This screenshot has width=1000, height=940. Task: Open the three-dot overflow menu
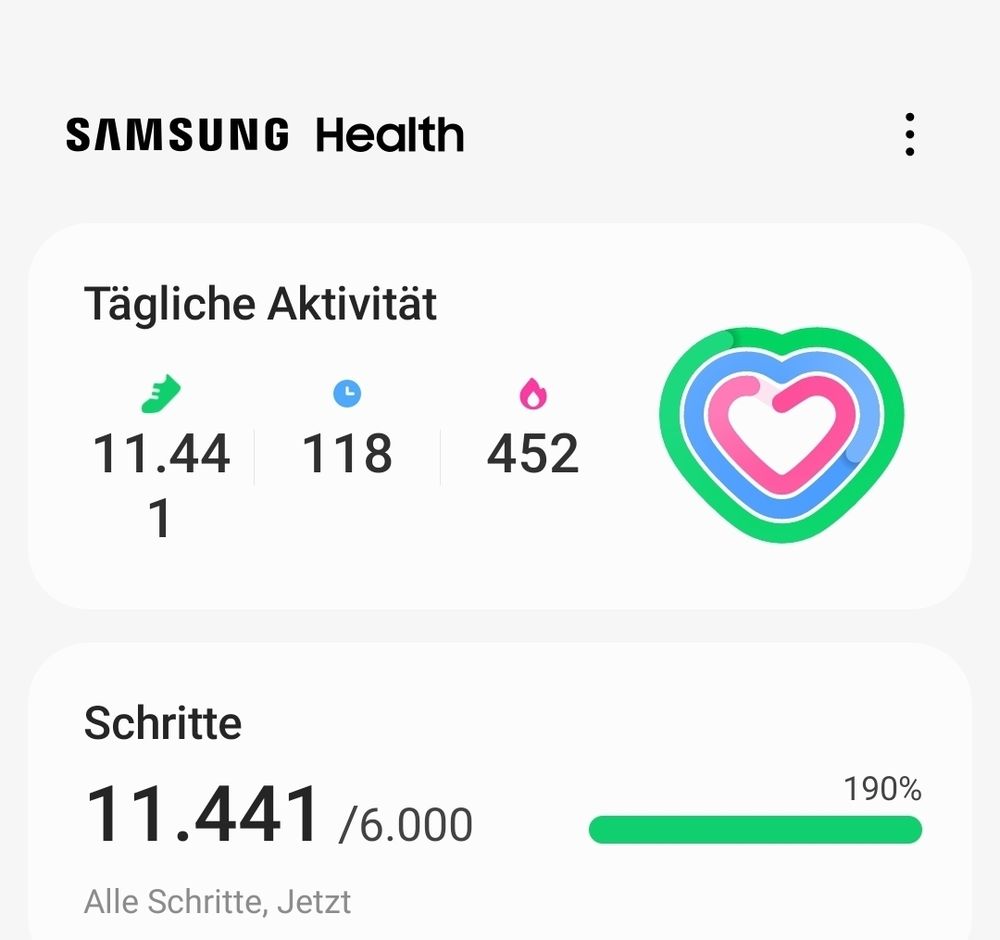[909, 135]
